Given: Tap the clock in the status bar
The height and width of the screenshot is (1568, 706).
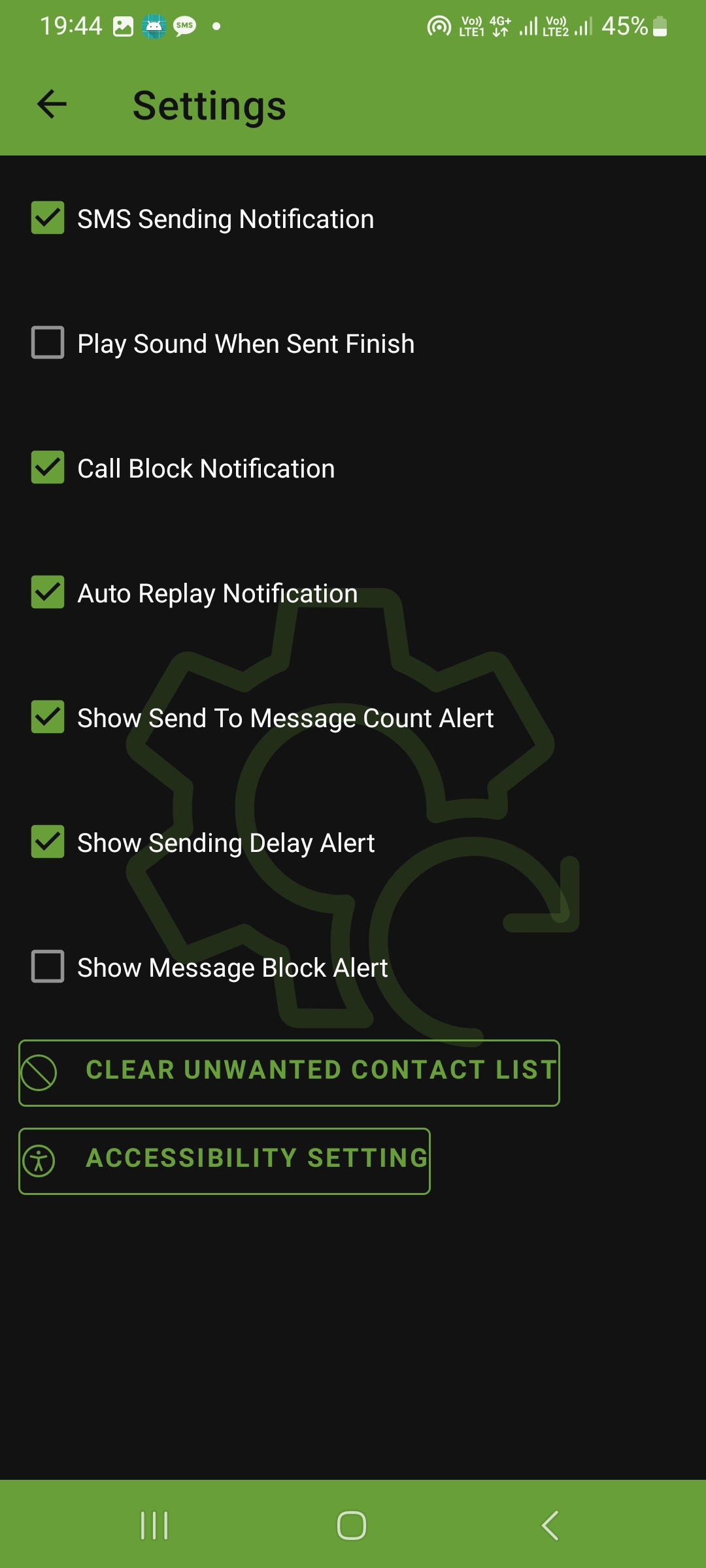Looking at the screenshot, I should (x=70, y=25).
